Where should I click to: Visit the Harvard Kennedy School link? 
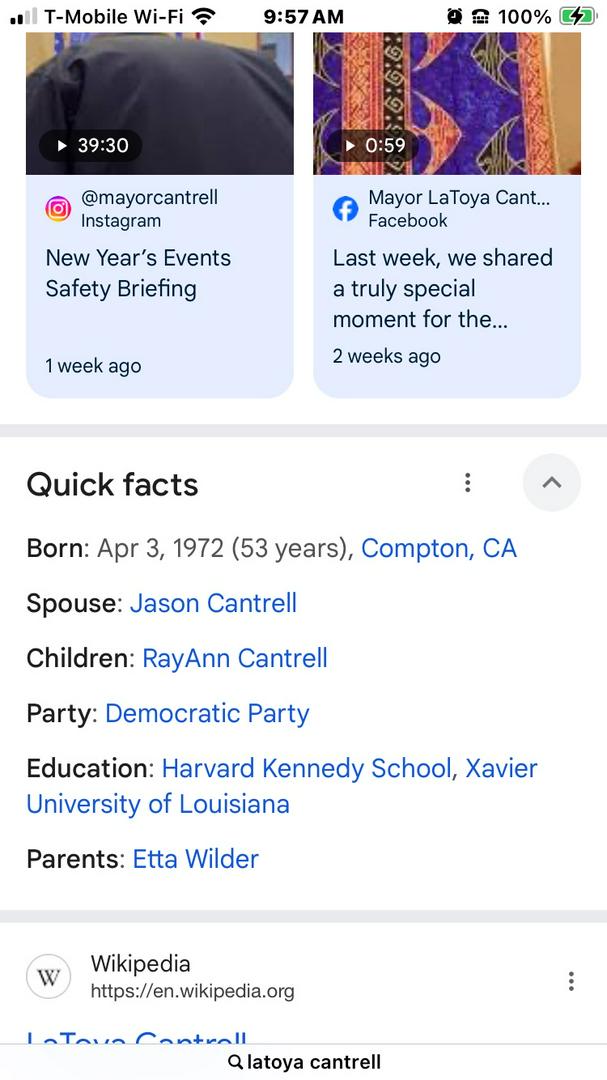point(306,768)
